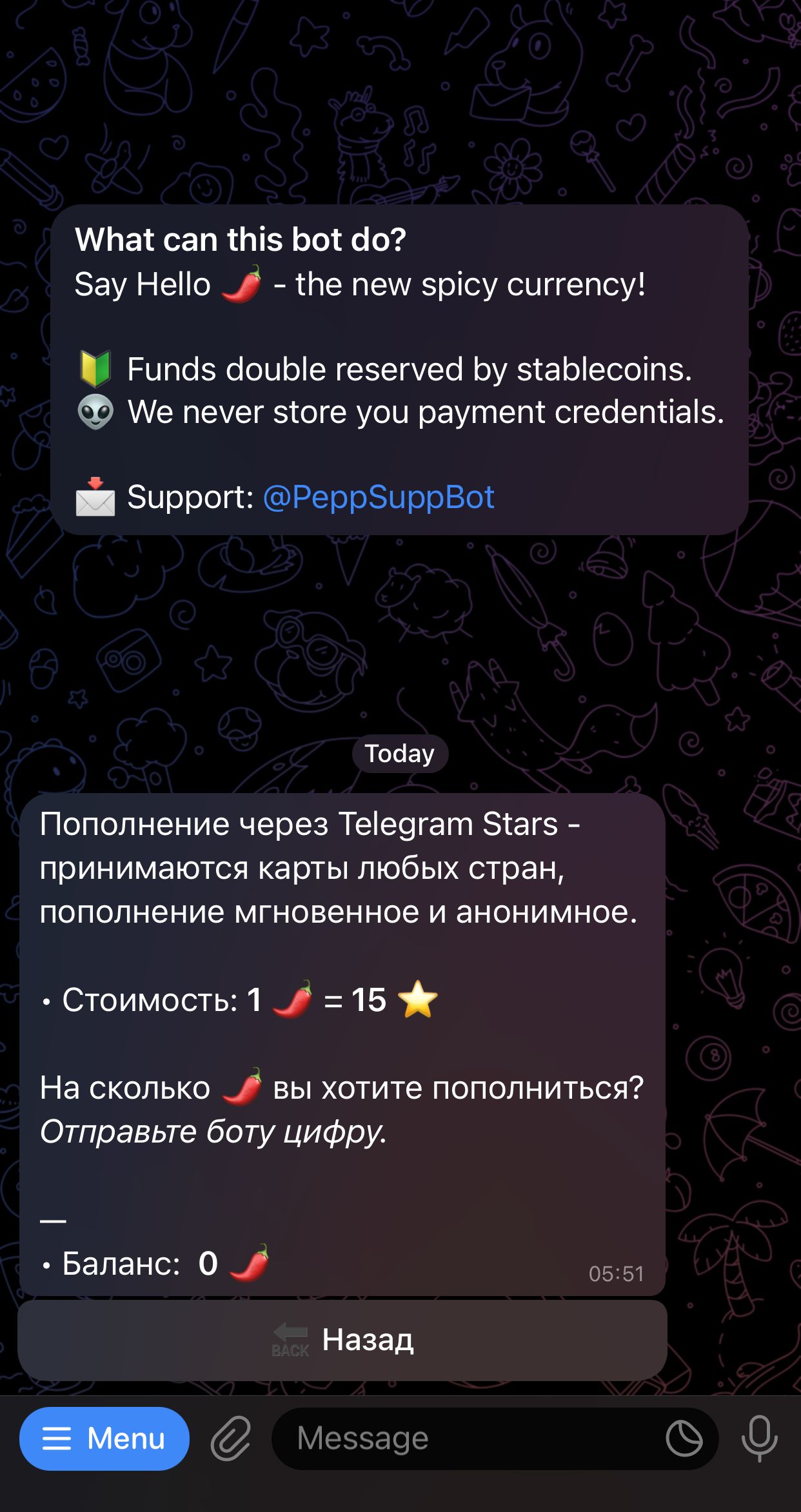The image size is (801, 1512).
Task: Tap the Баланс: 0 balance line
Action: (x=148, y=1264)
